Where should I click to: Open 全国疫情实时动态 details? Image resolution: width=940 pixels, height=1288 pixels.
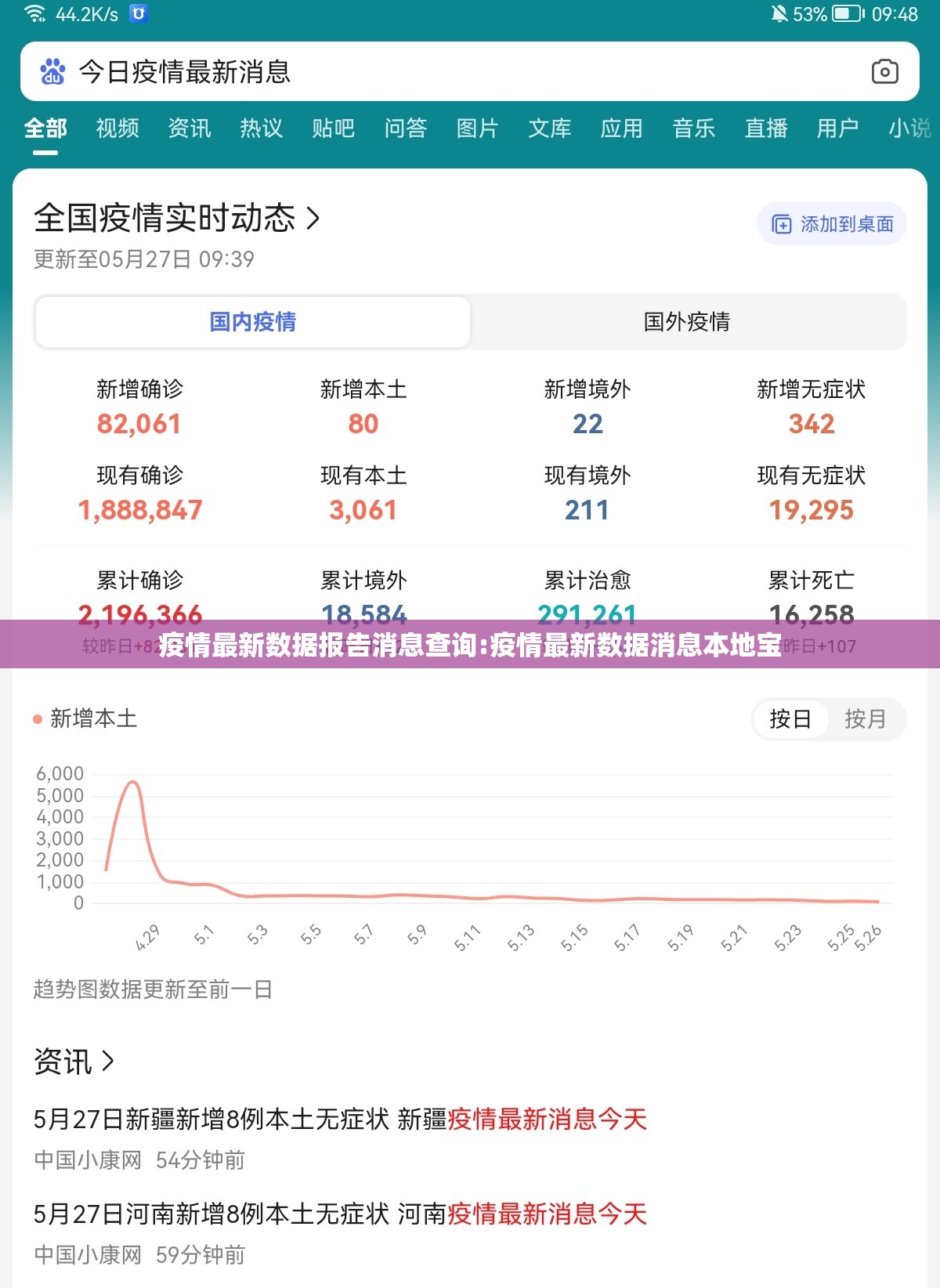tap(177, 218)
